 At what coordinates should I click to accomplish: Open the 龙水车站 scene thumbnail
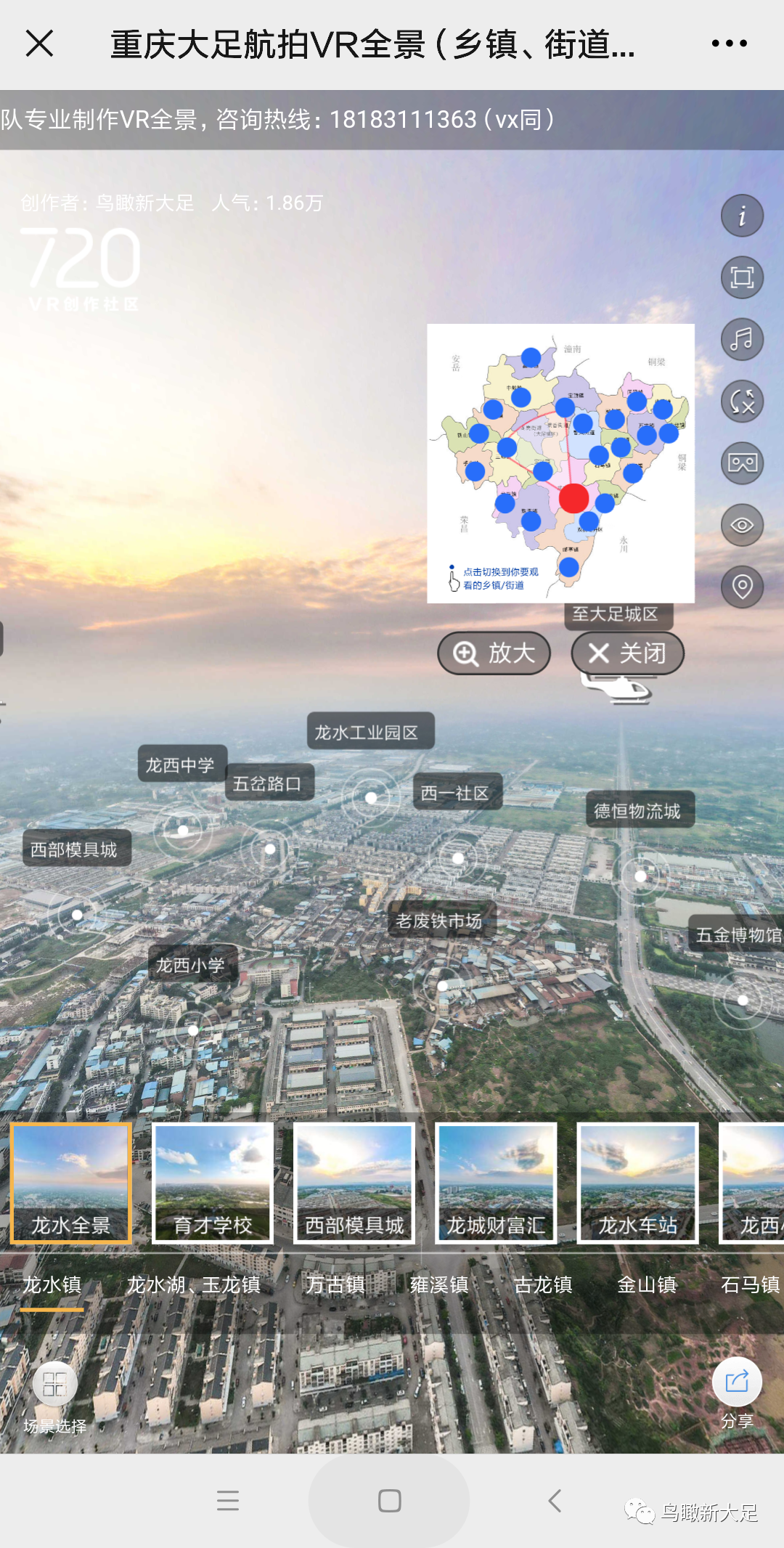pyautogui.click(x=637, y=1184)
